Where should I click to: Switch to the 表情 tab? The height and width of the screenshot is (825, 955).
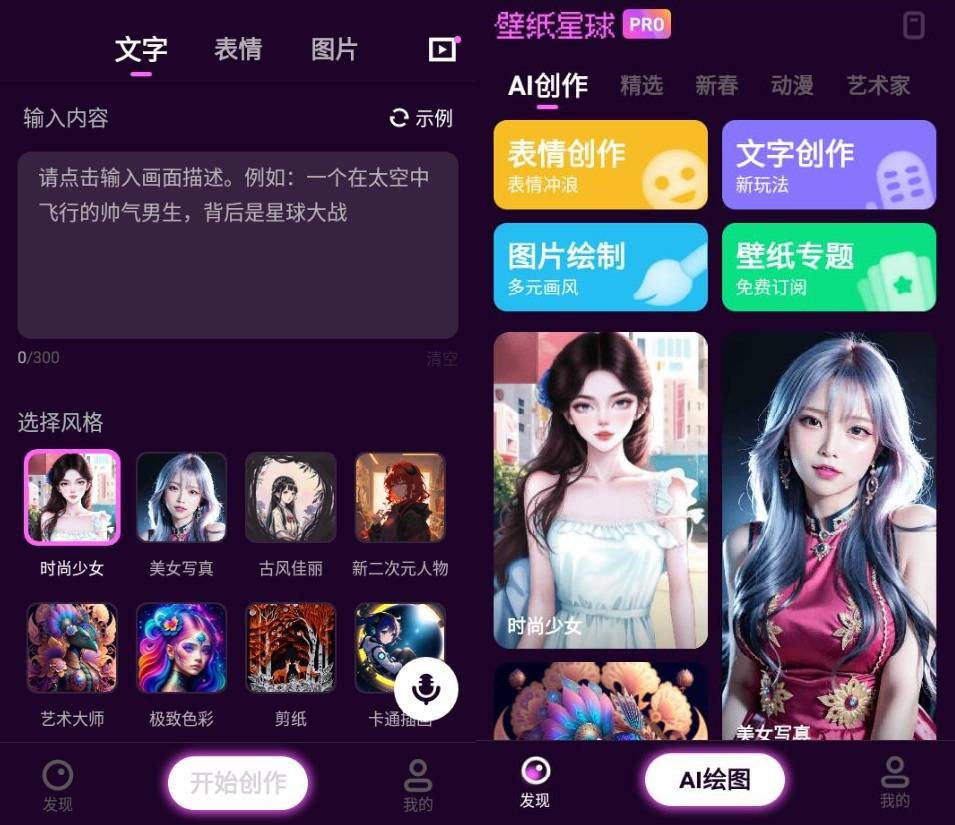pos(238,49)
